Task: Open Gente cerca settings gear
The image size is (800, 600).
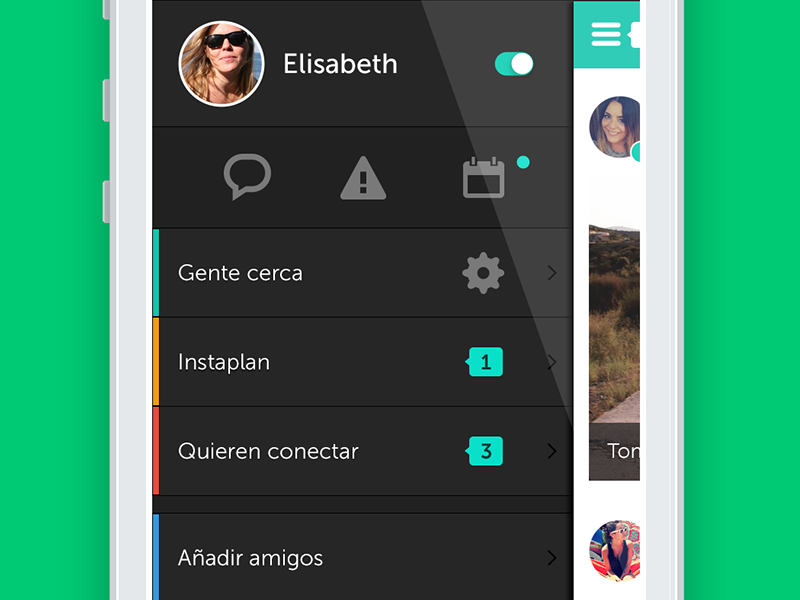Action: pyautogui.click(x=483, y=273)
